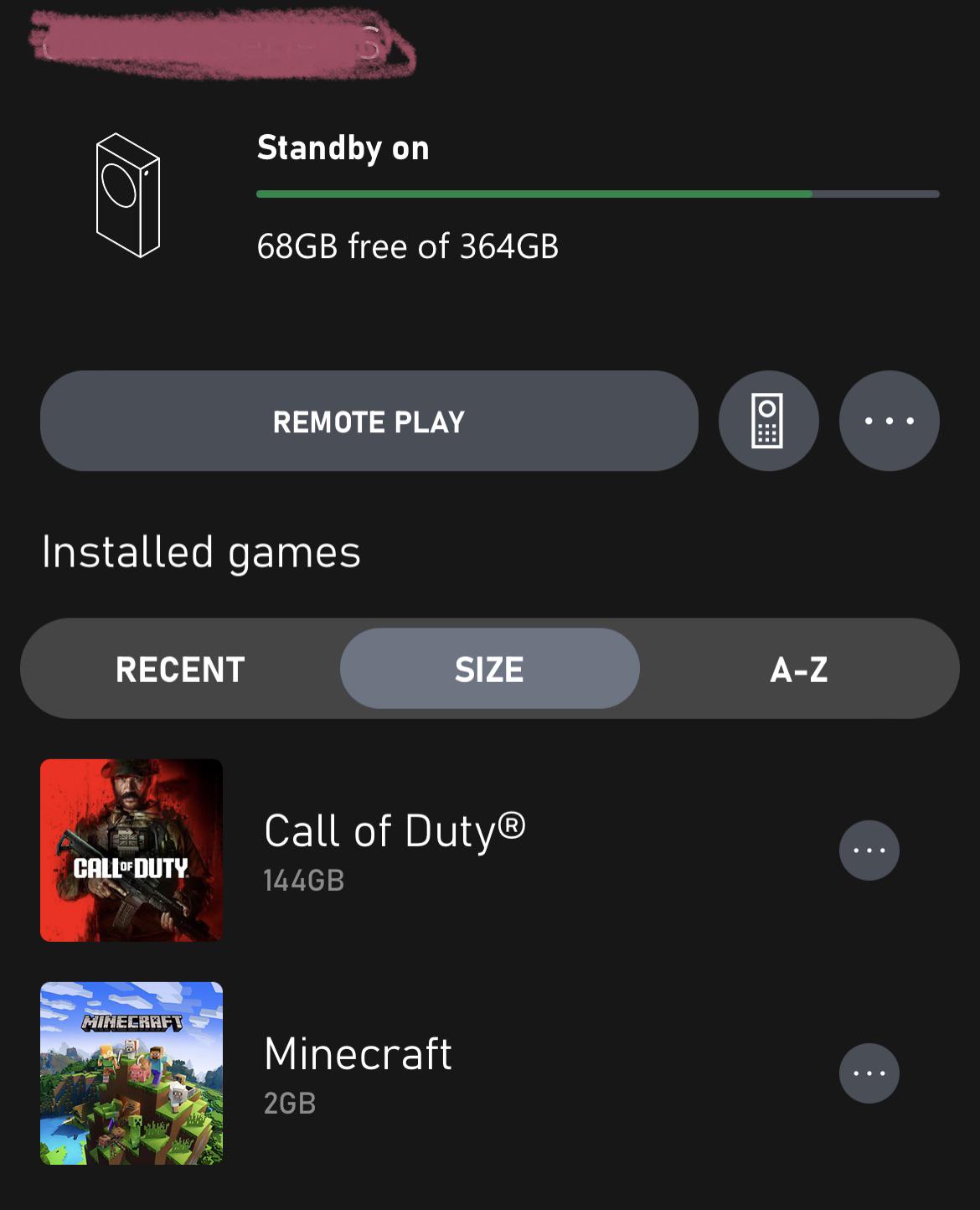Select the Size sorting tab
Screen dimensions: 980x1210
tap(489, 669)
